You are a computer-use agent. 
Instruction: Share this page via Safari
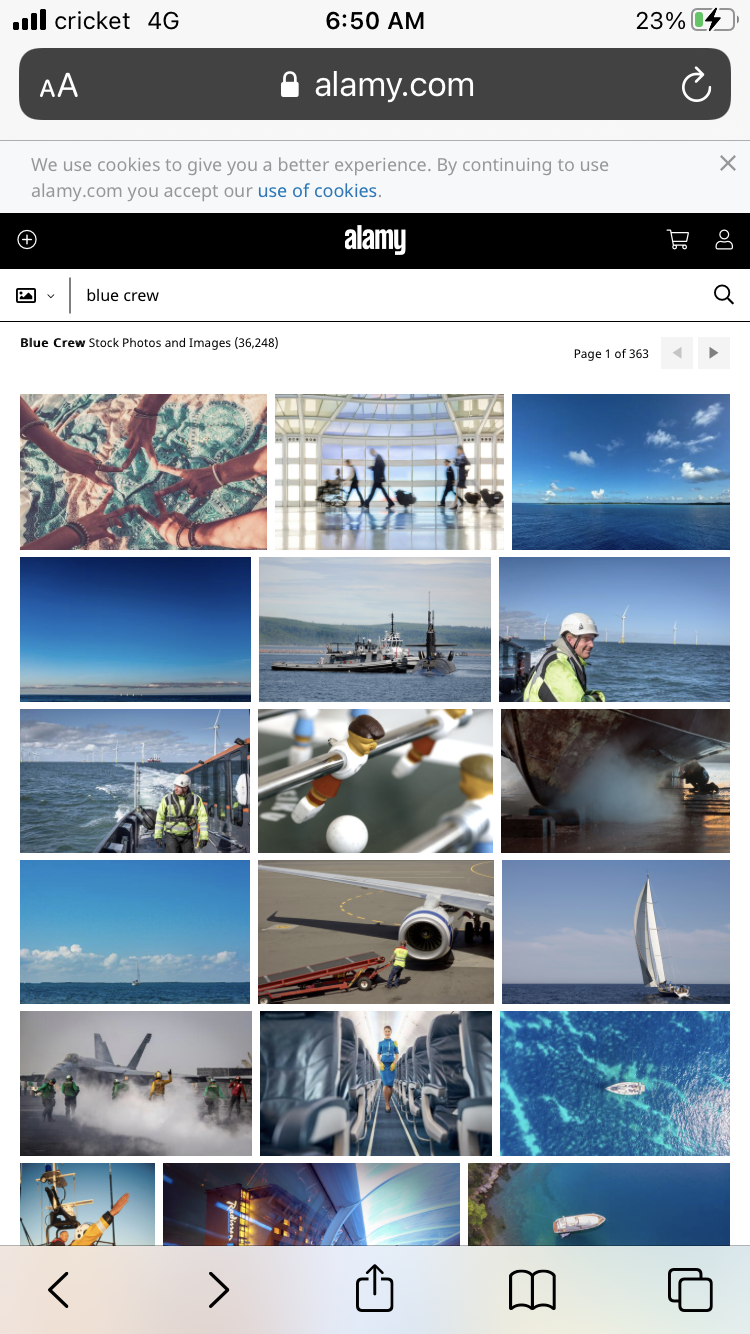point(375,1288)
